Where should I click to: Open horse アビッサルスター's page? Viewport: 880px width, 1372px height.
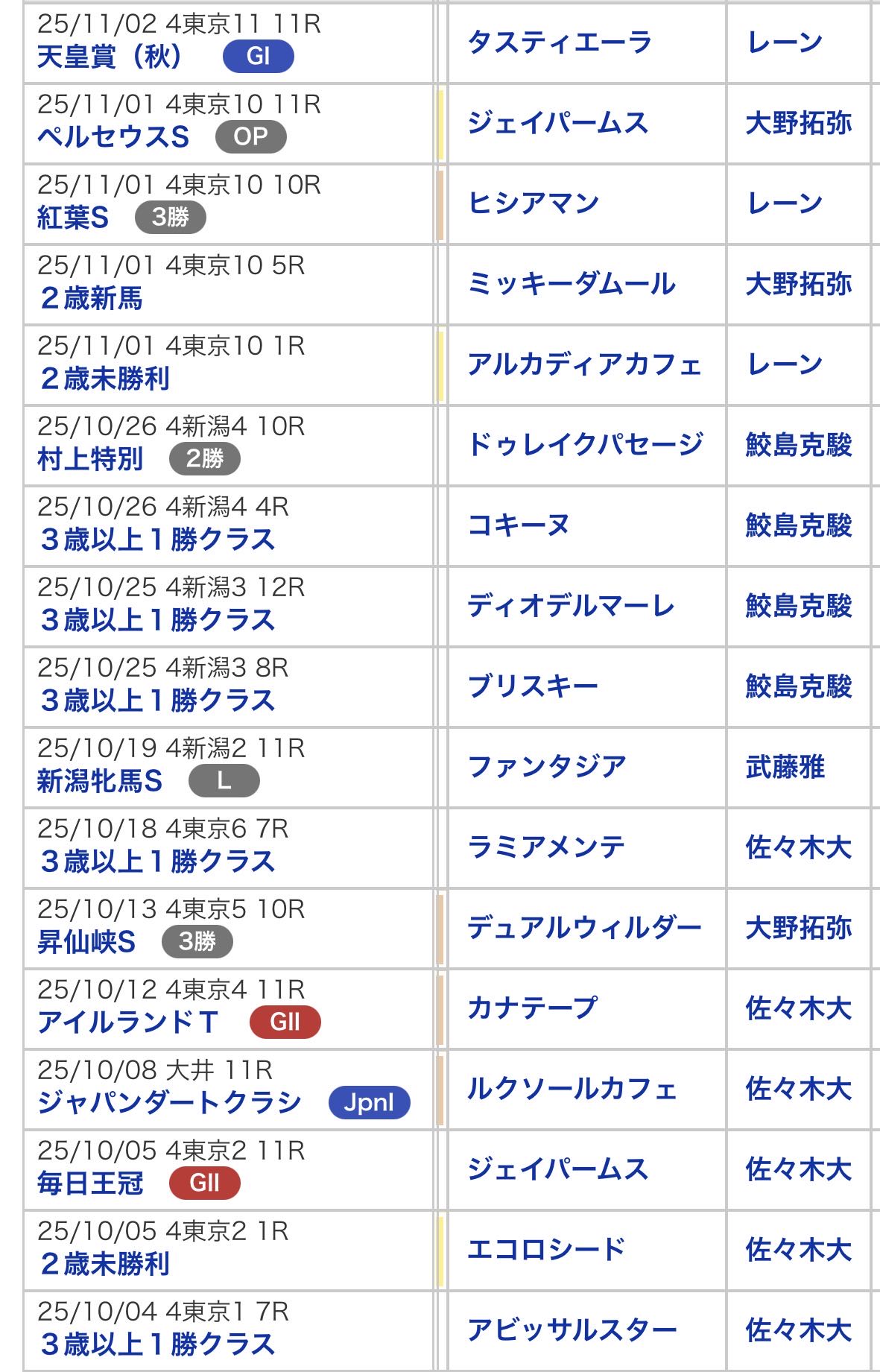click(572, 1330)
